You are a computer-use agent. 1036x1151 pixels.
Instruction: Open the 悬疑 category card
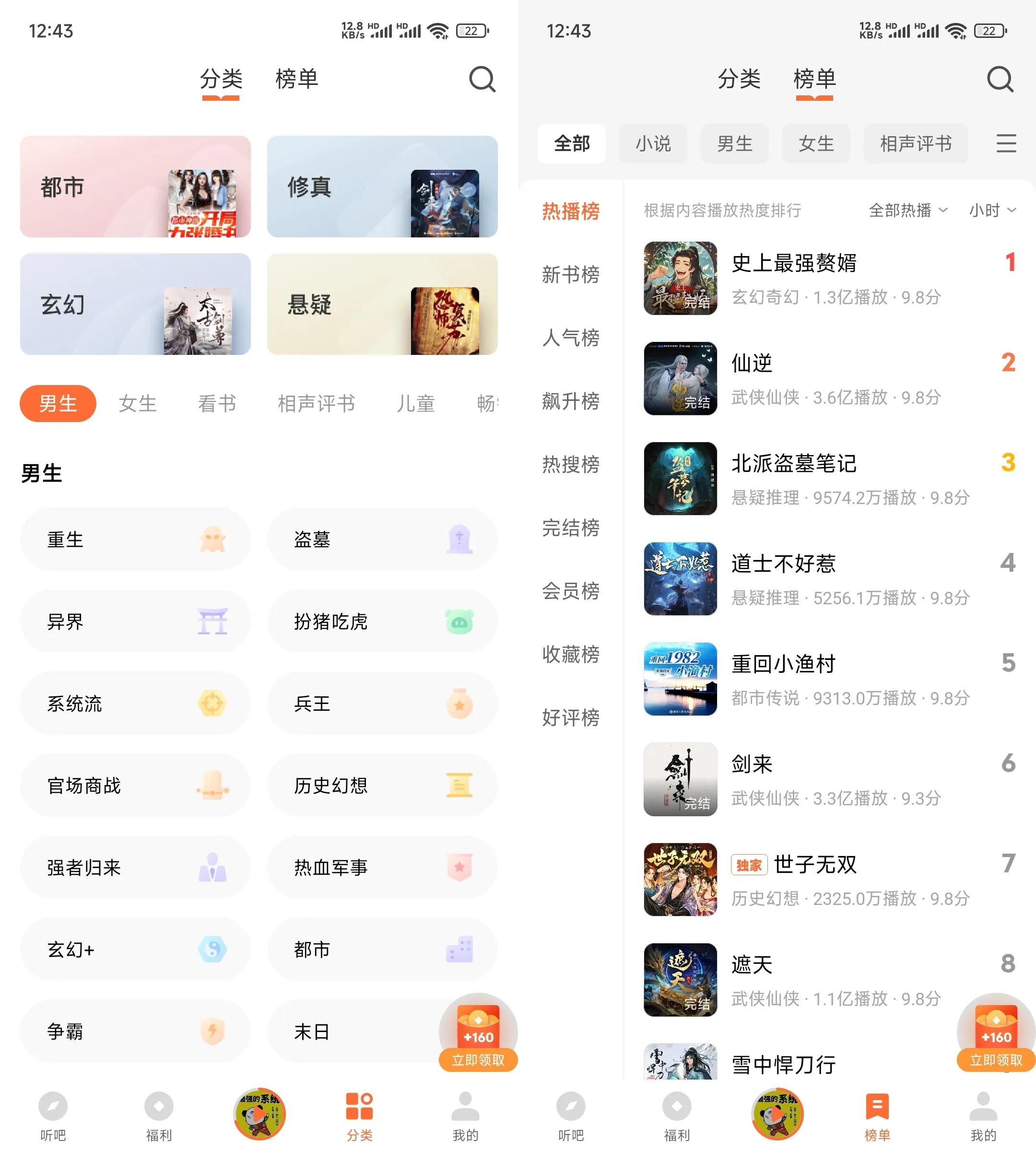click(382, 304)
